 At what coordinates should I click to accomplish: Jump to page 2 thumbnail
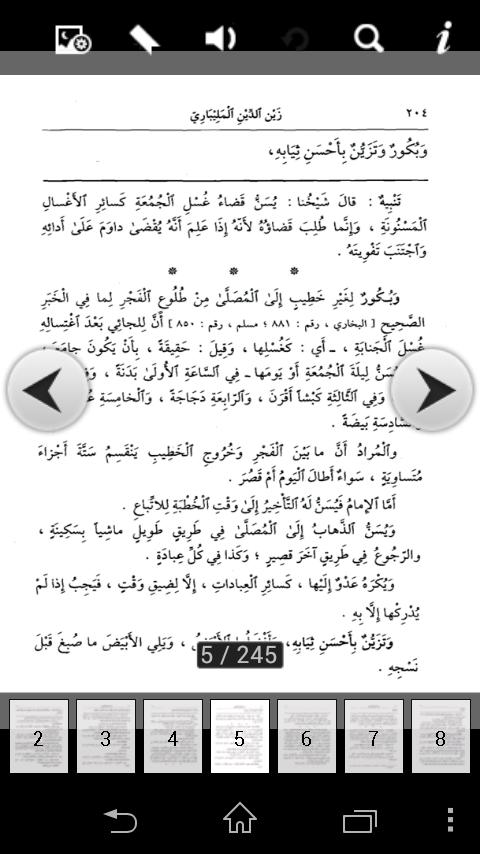pos(39,736)
